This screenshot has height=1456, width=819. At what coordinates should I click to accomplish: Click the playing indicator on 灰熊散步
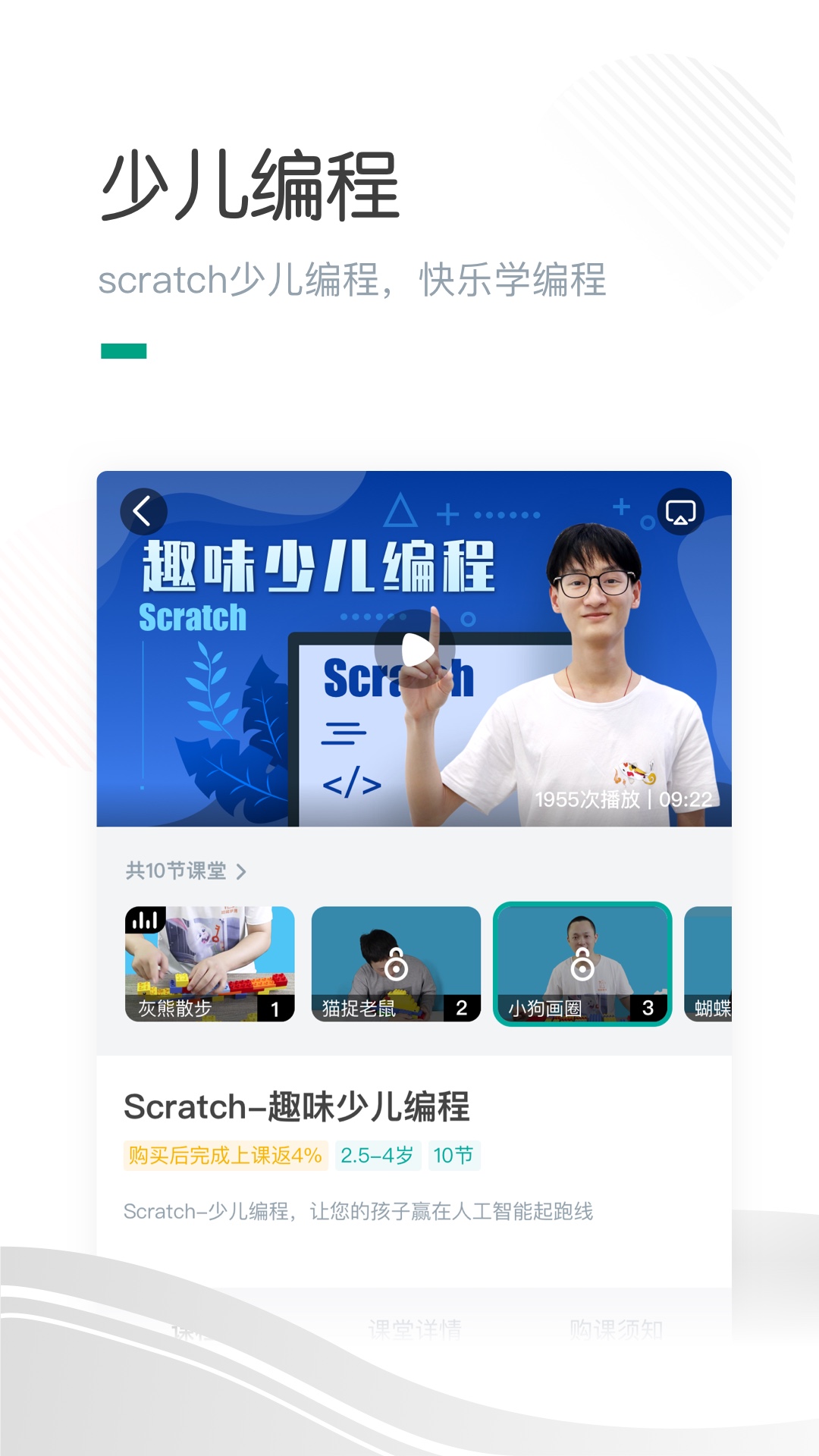click(144, 918)
